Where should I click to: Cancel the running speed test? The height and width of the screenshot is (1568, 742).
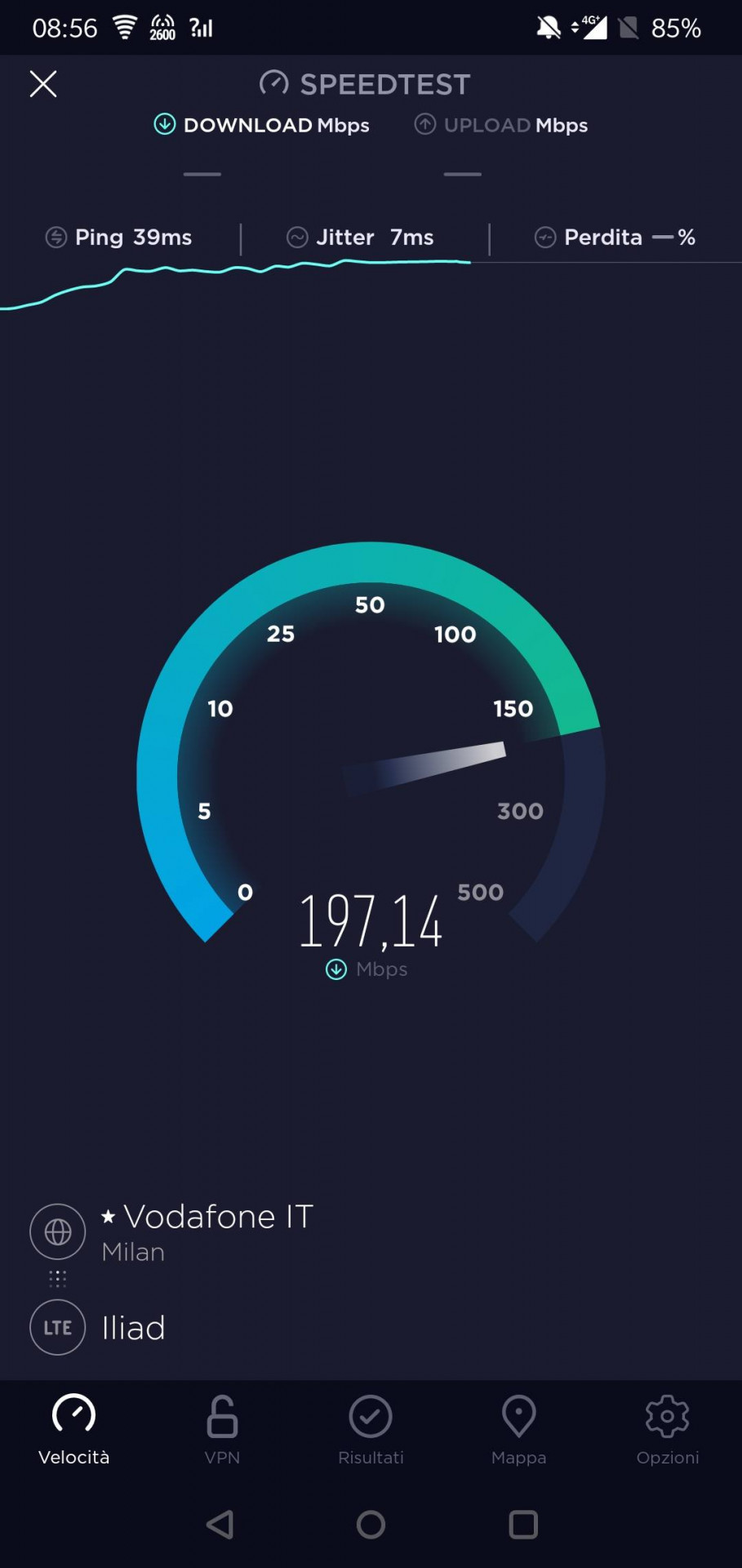43,83
